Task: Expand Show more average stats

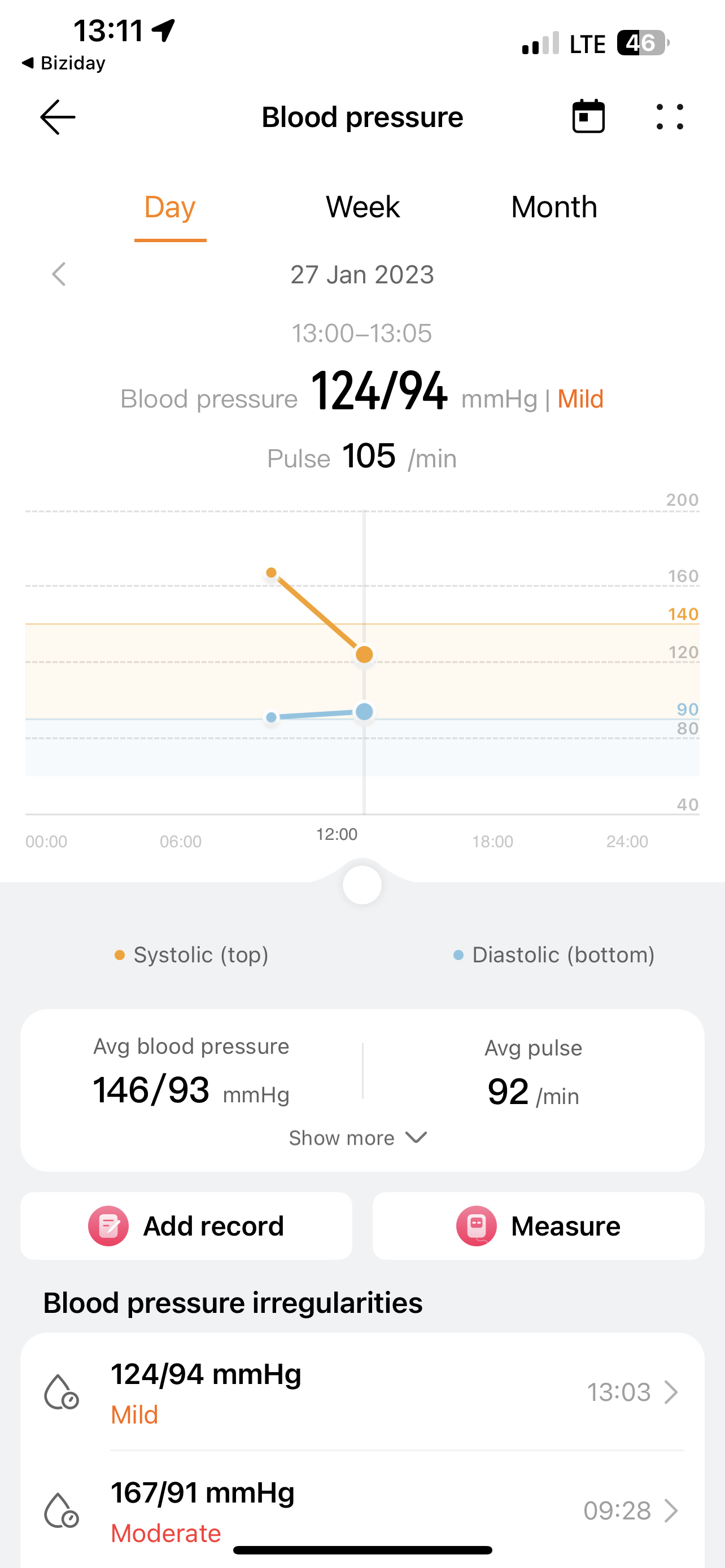Action: coord(358,1138)
